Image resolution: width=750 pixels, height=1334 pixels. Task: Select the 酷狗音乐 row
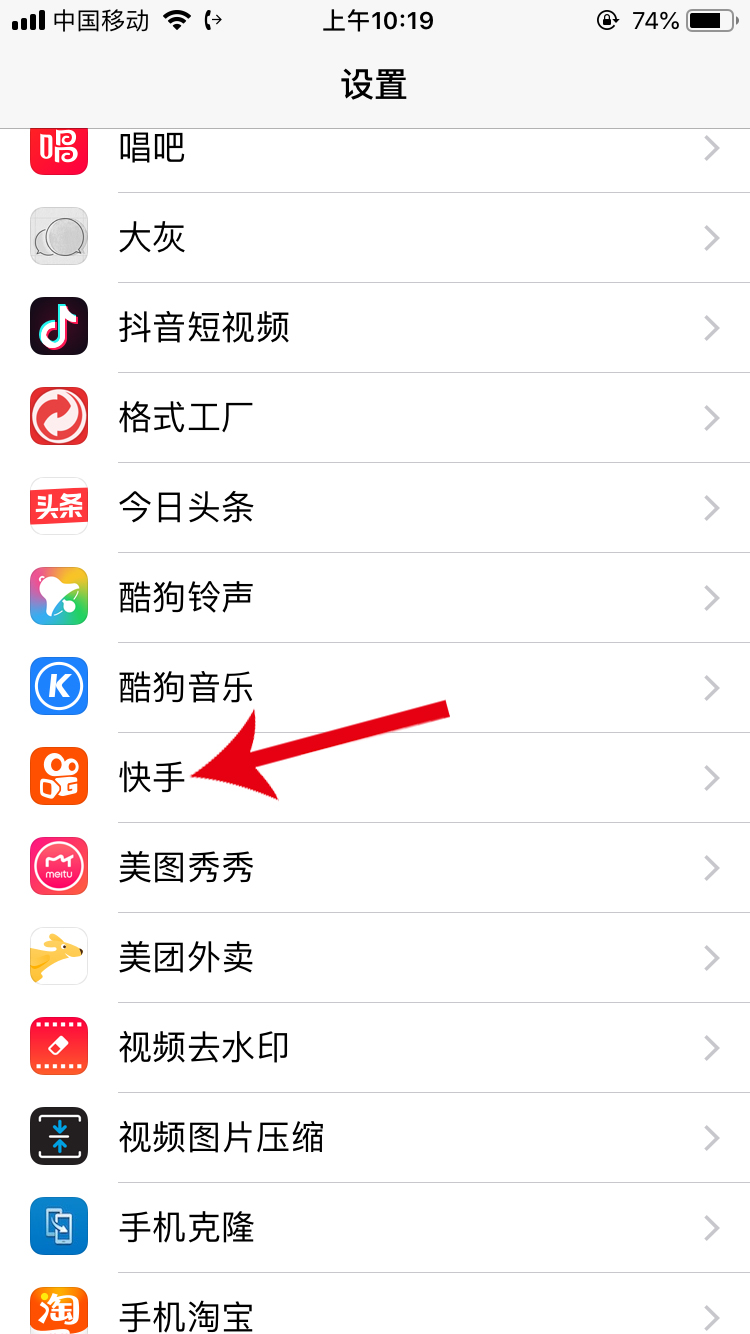click(186, 688)
